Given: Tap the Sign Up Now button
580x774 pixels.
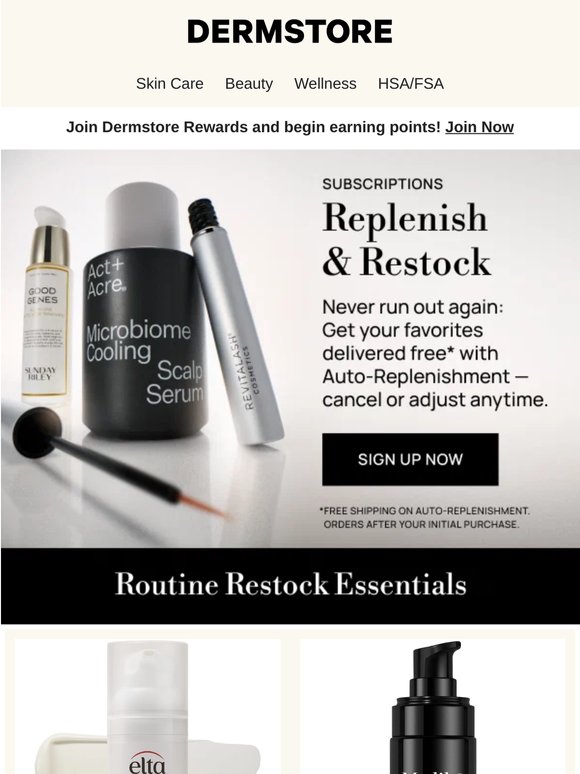Looking at the screenshot, I should click(410, 459).
